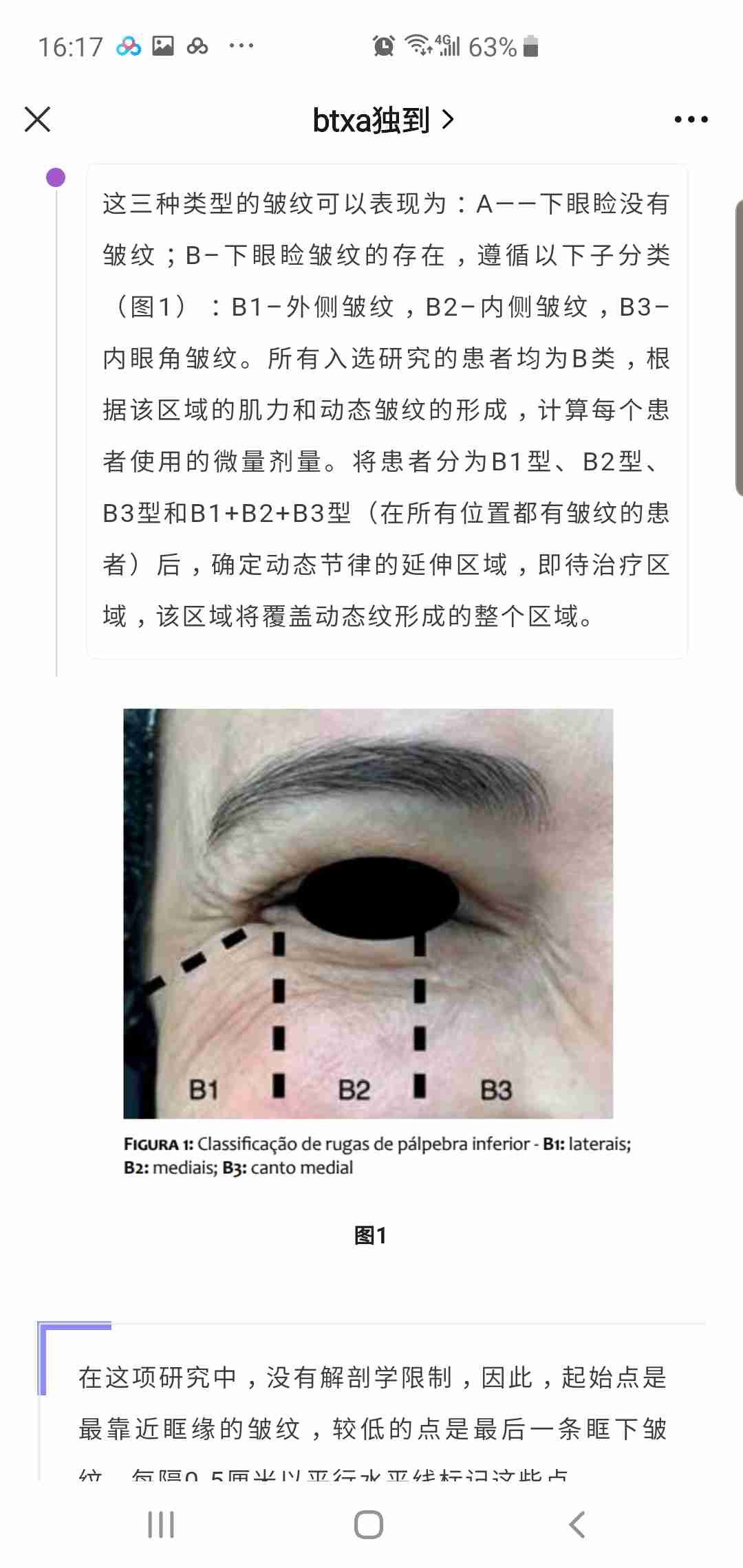743x1568 pixels.
Task: Open the three-dot overflow menu
Action: tap(691, 120)
